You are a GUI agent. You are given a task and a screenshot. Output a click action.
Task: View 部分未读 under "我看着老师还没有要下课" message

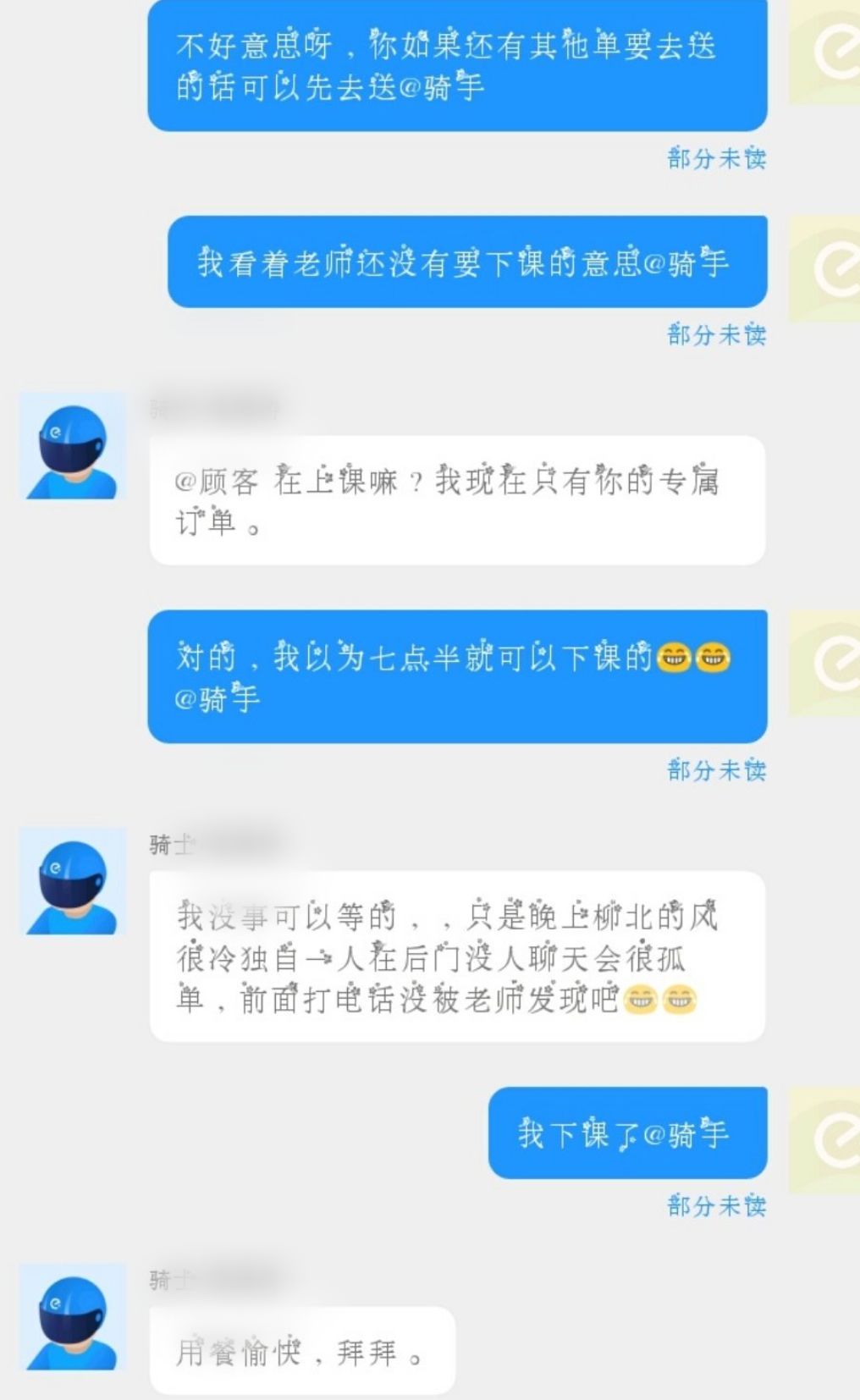tap(716, 335)
